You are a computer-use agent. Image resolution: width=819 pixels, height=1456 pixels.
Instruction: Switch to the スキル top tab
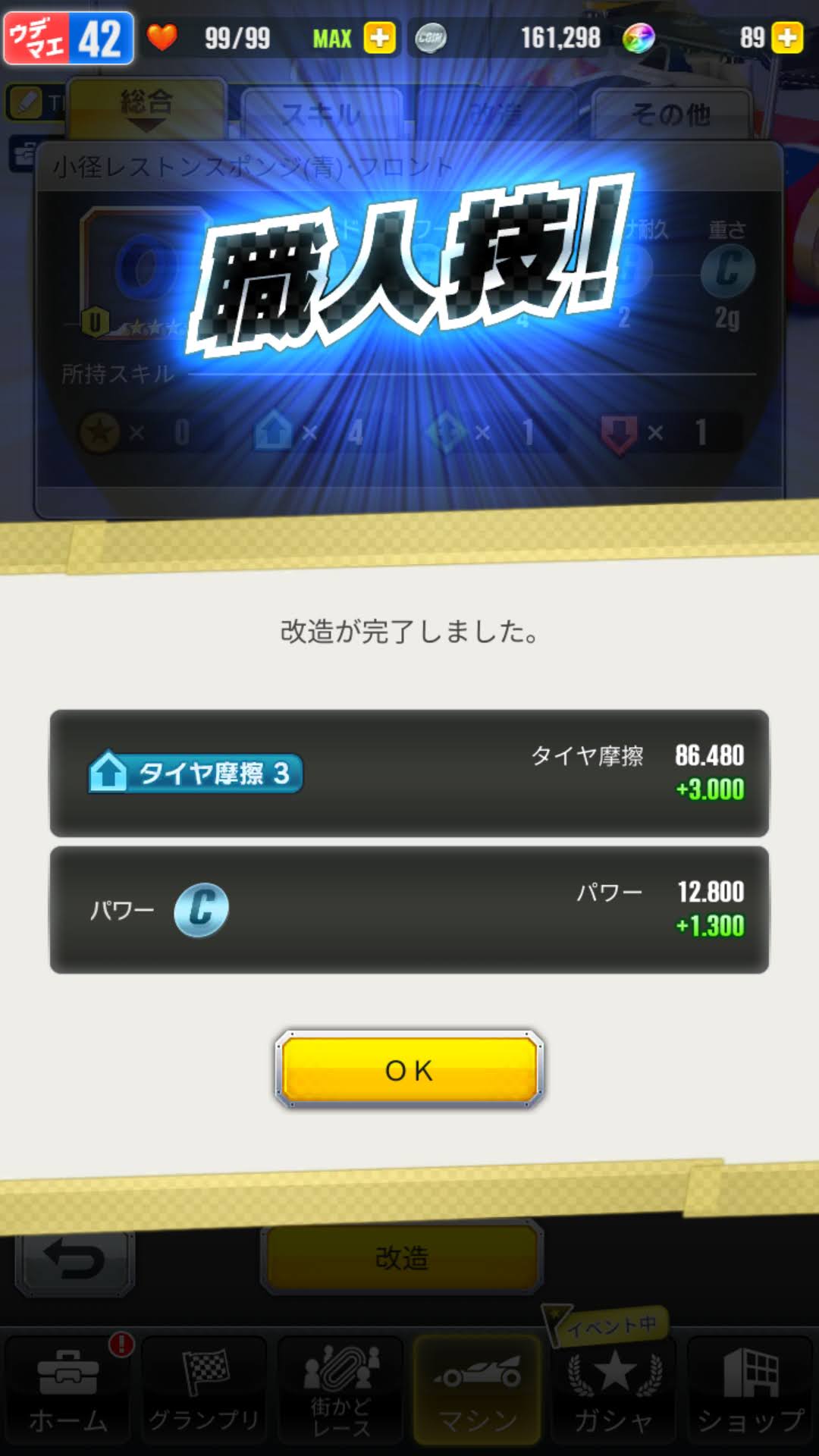[322, 114]
